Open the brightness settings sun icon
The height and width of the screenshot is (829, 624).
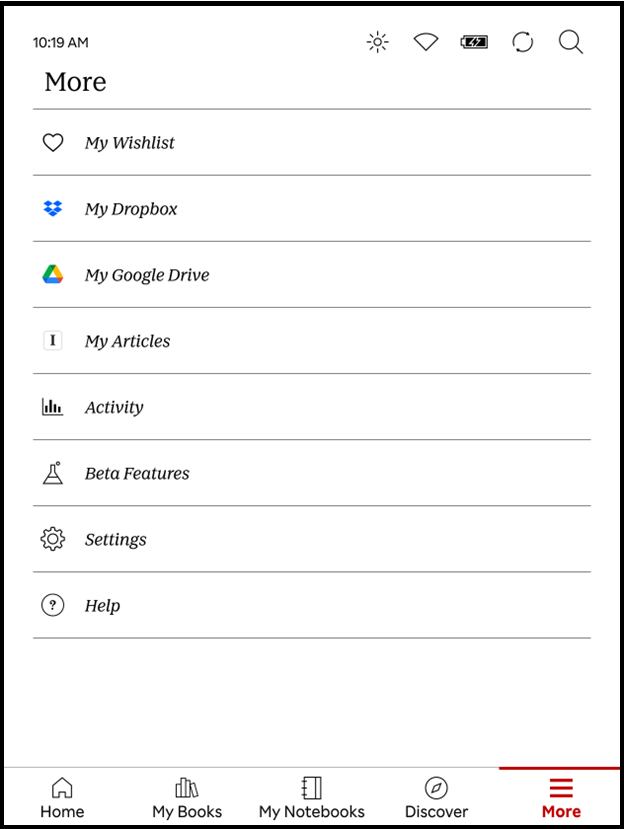point(377,42)
